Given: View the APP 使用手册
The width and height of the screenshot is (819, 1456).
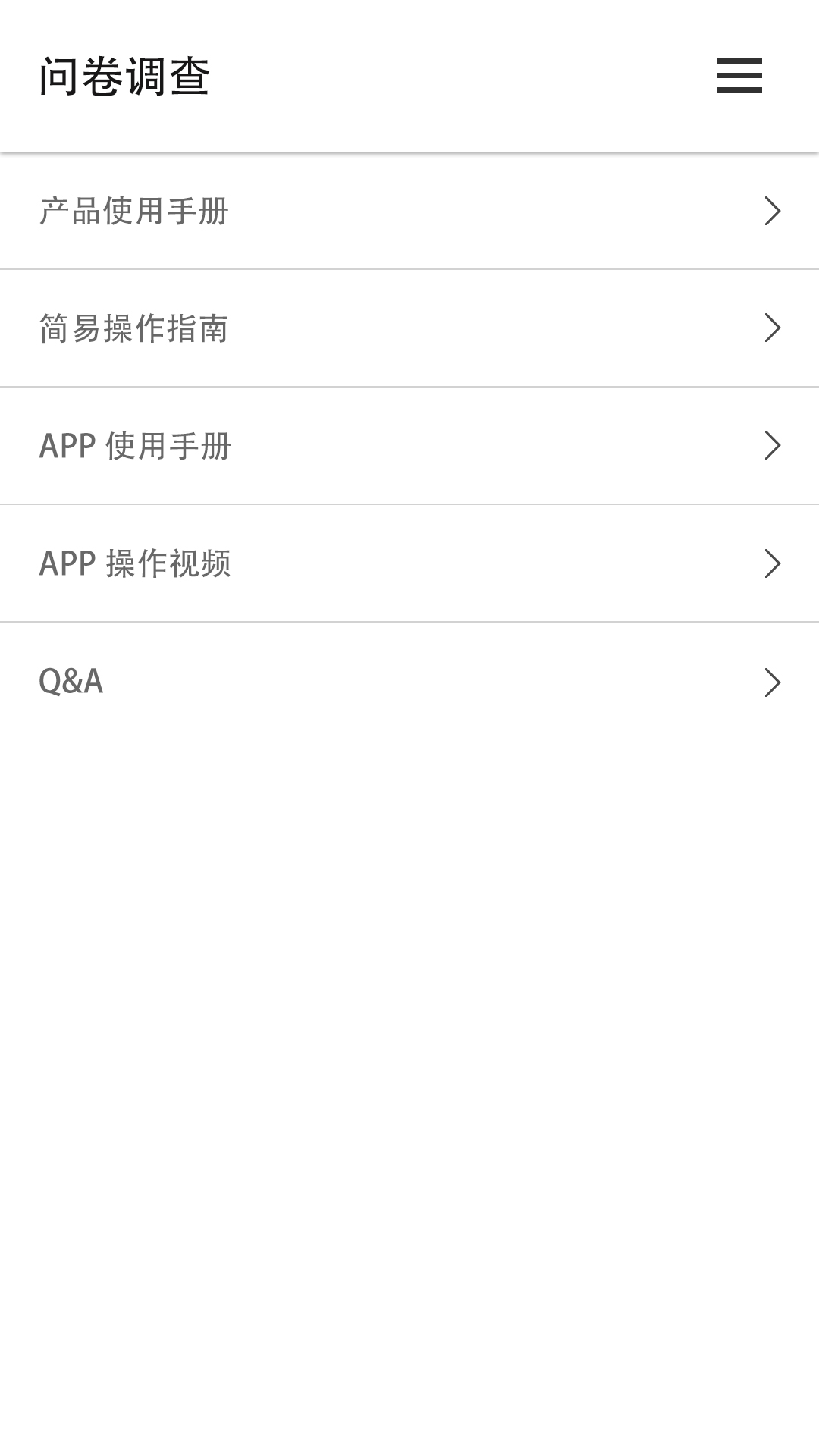Looking at the screenshot, I should (409, 446).
